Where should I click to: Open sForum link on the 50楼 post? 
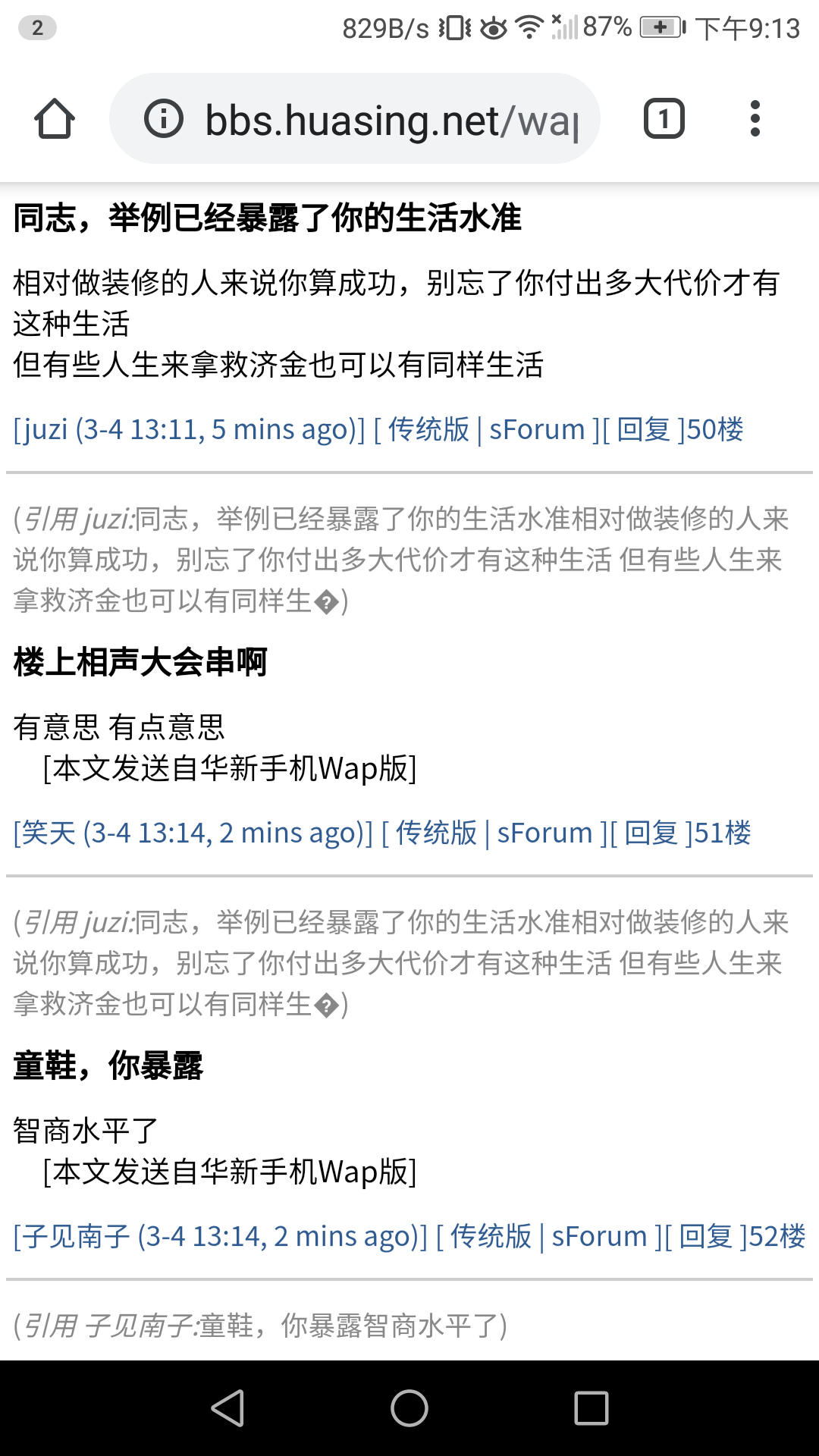[x=537, y=429]
